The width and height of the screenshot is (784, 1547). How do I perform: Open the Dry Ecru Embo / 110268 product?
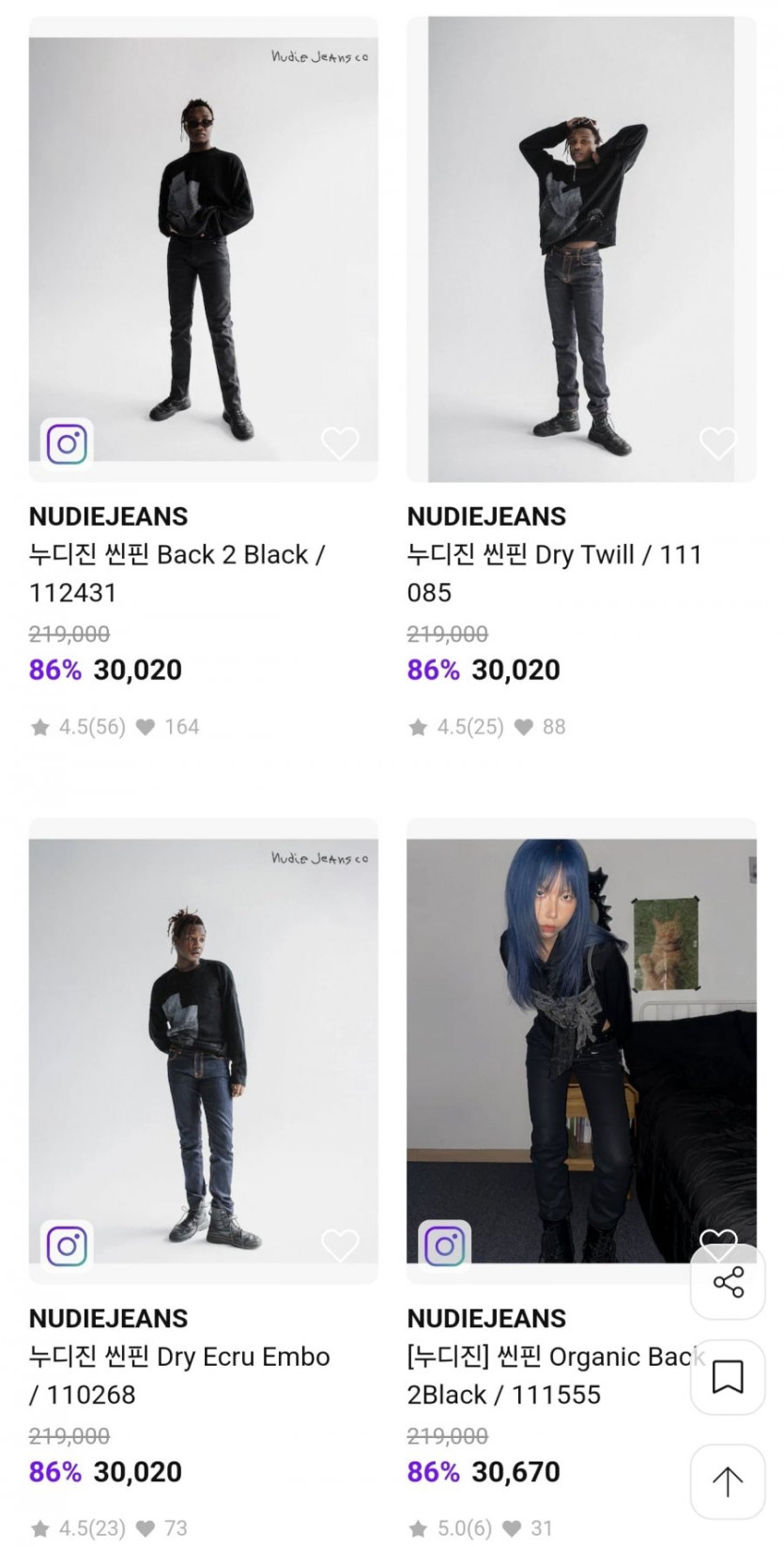pos(203,1050)
